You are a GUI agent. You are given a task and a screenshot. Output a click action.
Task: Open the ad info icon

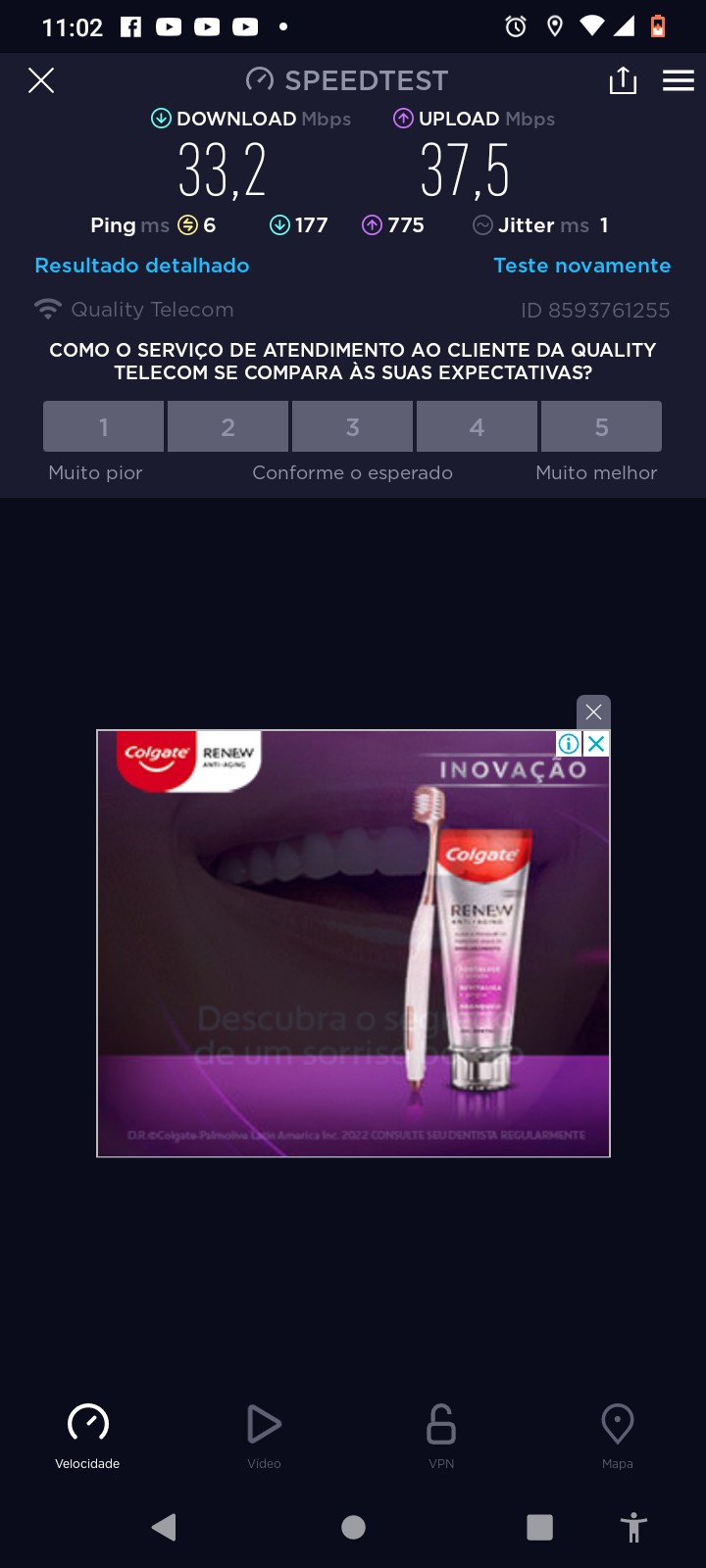(569, 744)
